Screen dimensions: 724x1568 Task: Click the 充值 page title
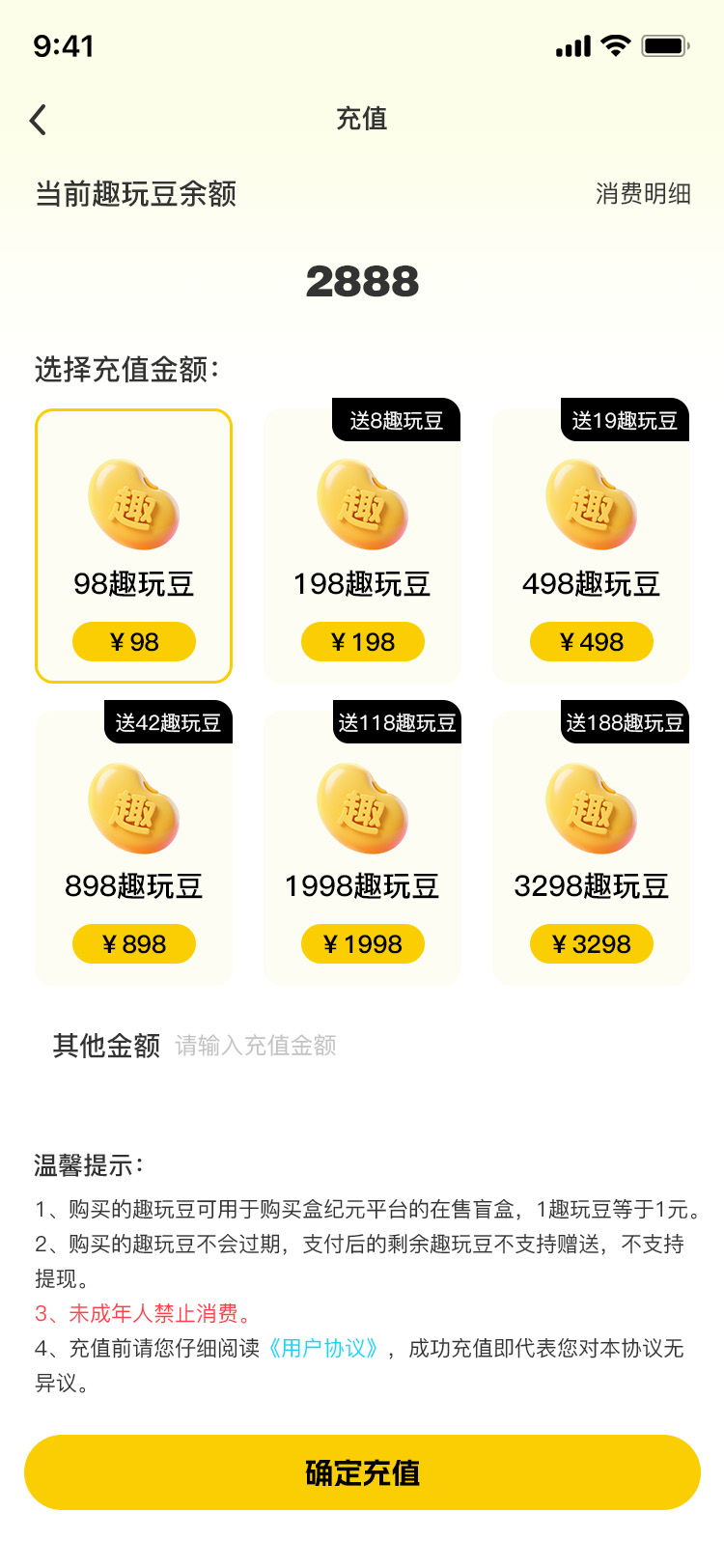point(362,119)
